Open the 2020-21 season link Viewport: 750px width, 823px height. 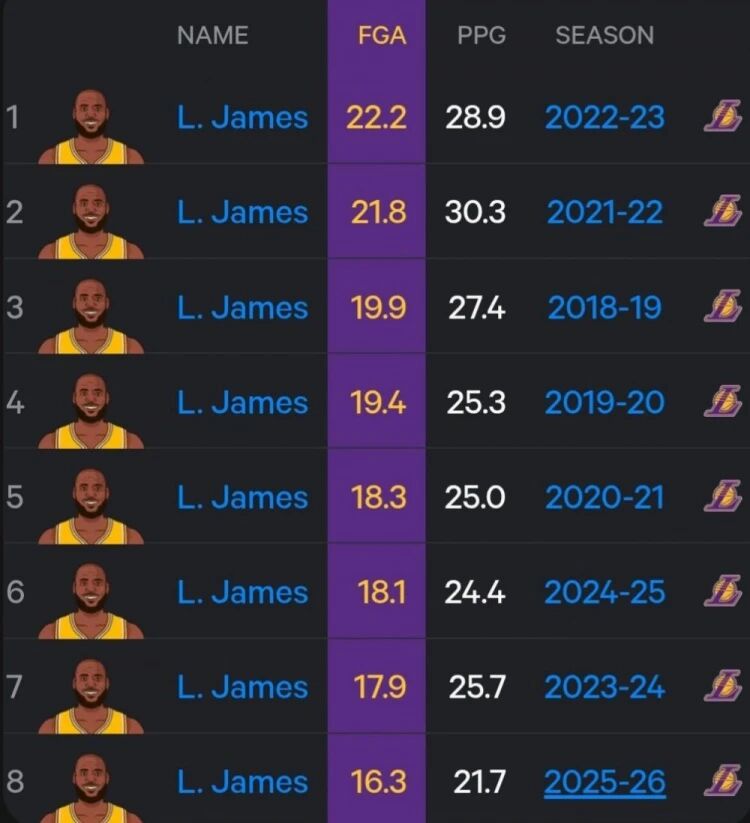click(x=604, y=497)
